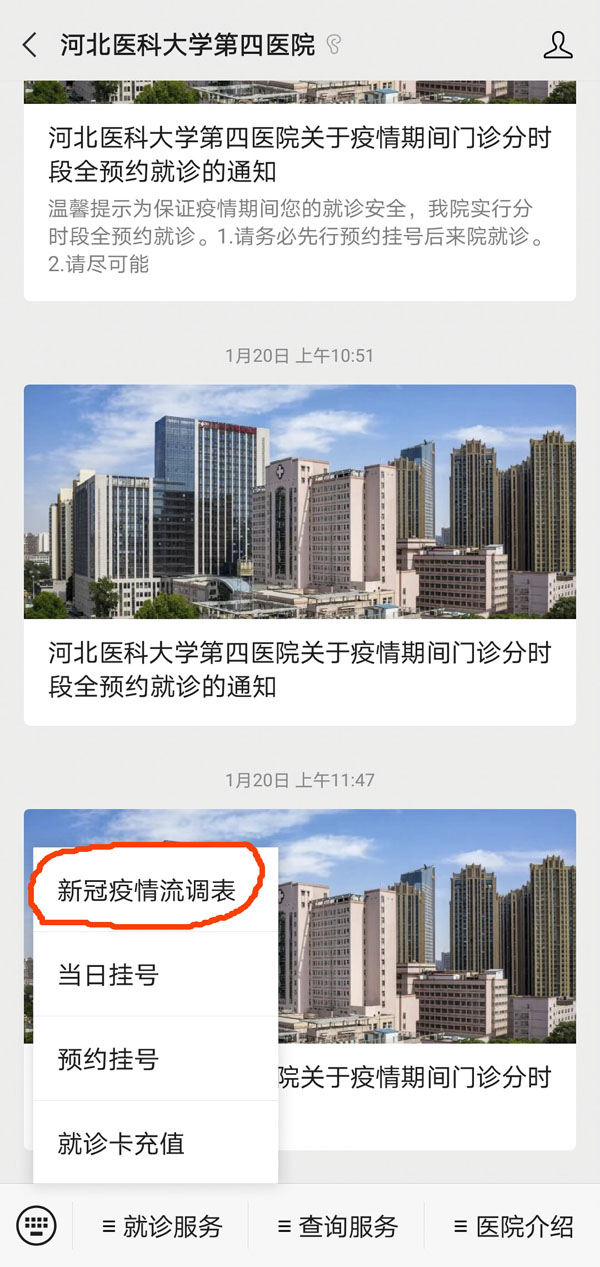Screen dimensions: 600x1267
Task: Tap 就诊卡充值 in the popup menu
Action: coord(121,1143)
